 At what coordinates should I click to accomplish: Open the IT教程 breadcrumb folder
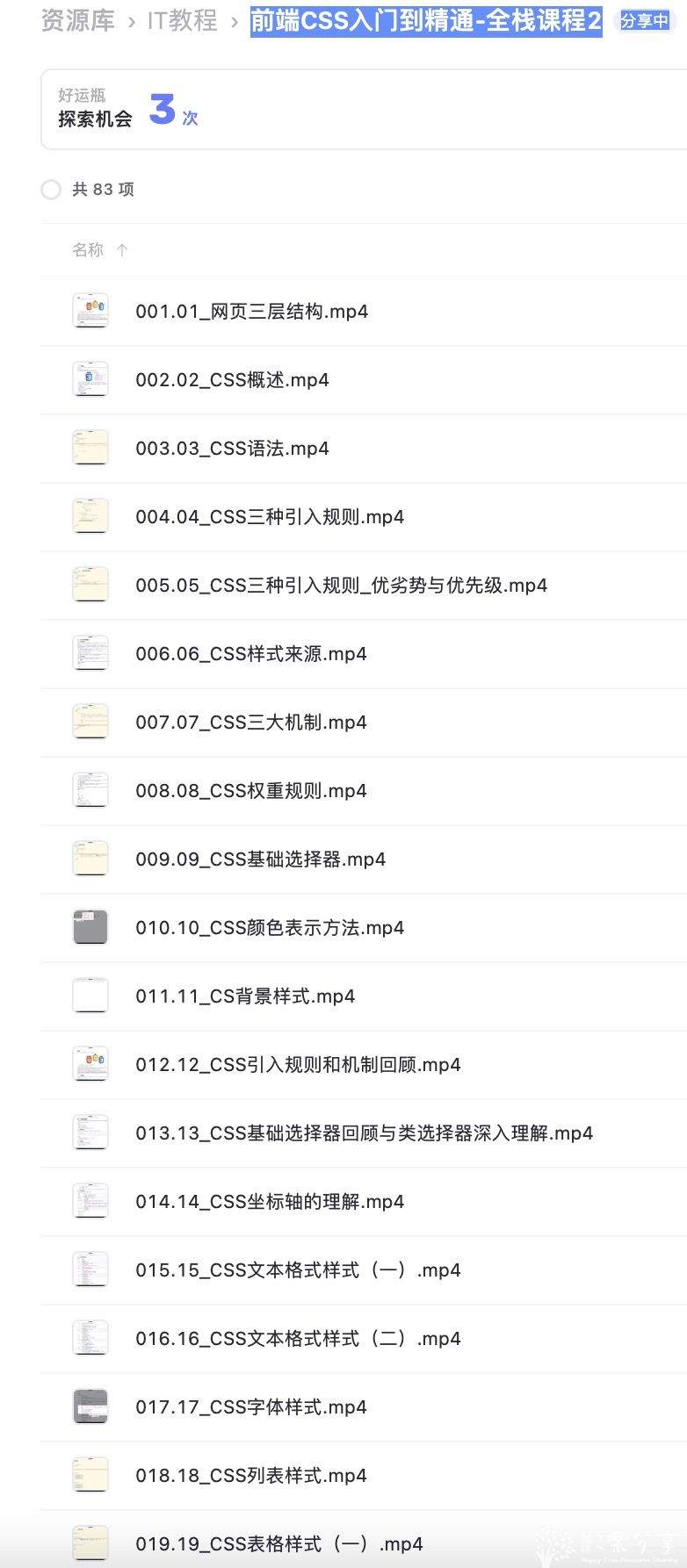(x=182, y=21)
